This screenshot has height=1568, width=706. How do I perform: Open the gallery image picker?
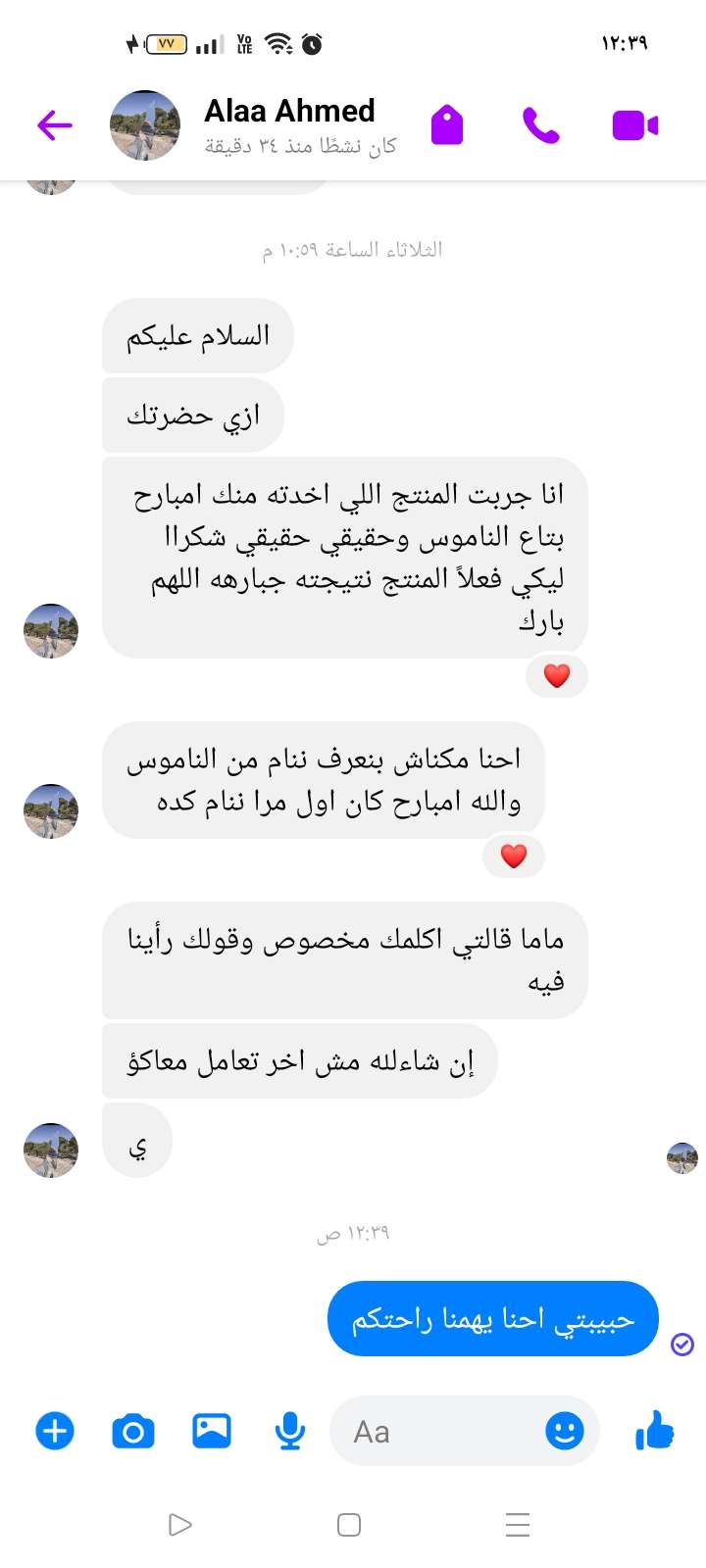point(212,1432)
